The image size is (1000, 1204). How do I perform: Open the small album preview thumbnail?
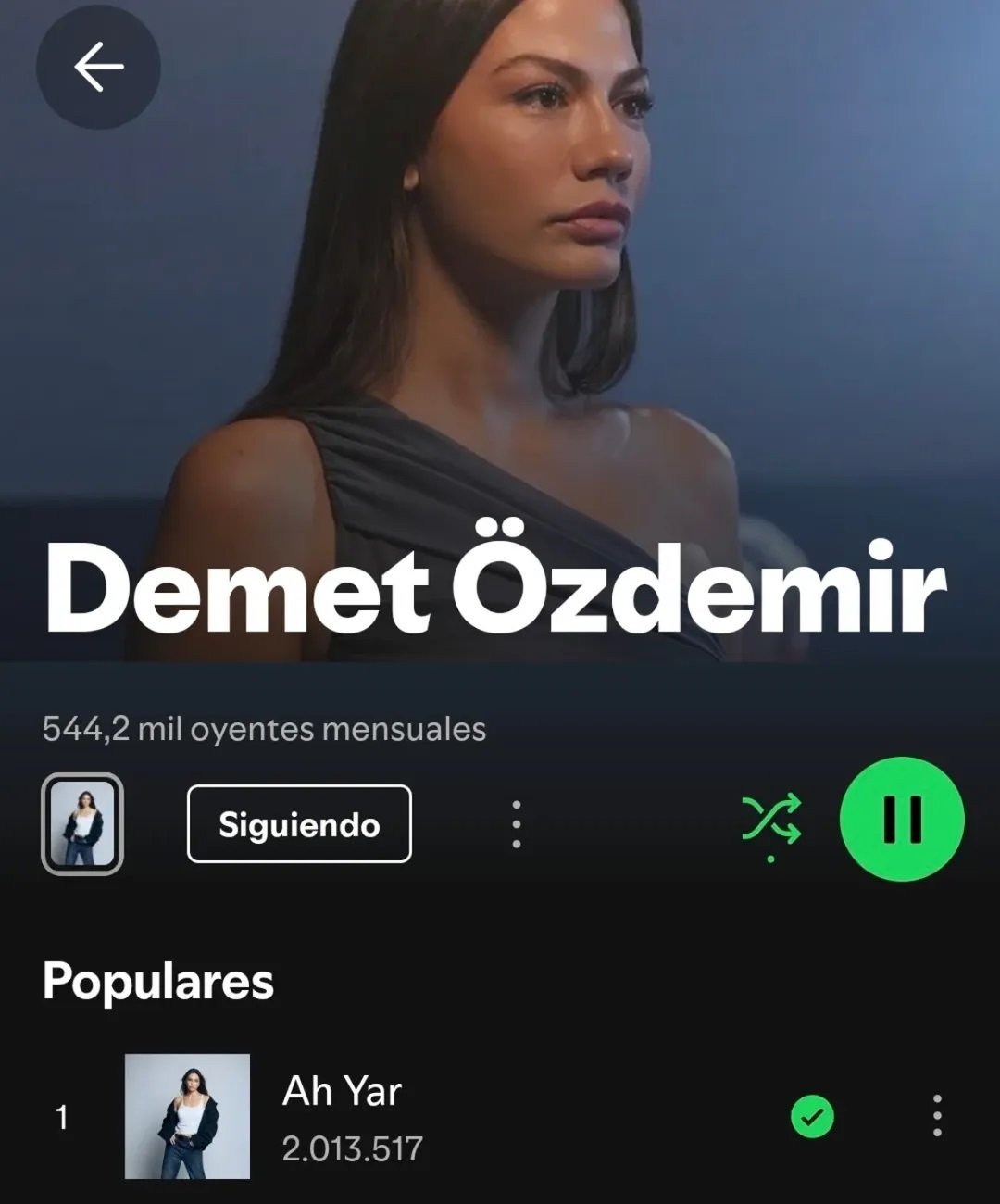82,824
